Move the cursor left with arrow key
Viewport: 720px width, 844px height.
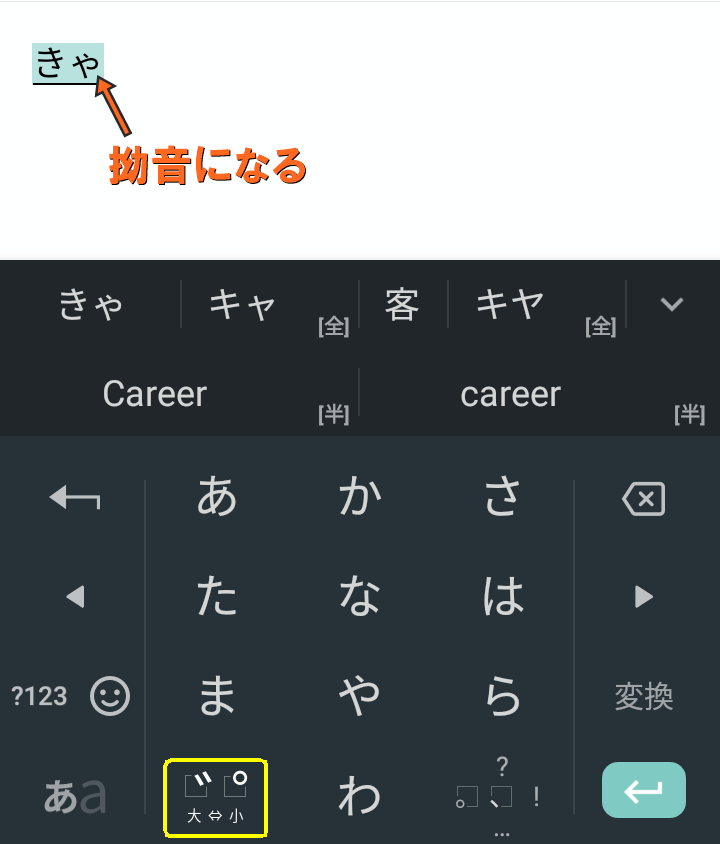tap(75, 597)
